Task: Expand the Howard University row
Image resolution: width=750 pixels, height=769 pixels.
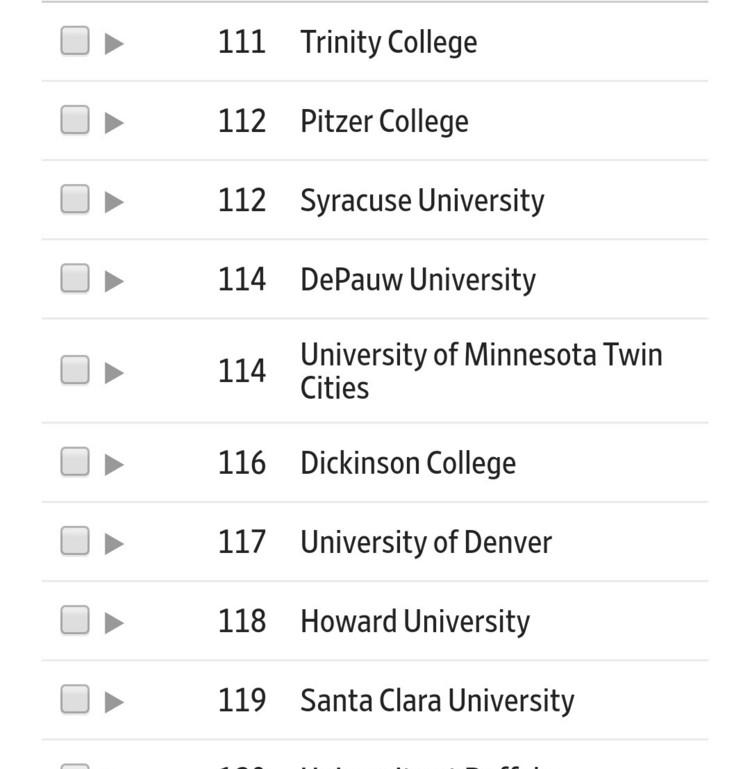Action: coord(114,622)
